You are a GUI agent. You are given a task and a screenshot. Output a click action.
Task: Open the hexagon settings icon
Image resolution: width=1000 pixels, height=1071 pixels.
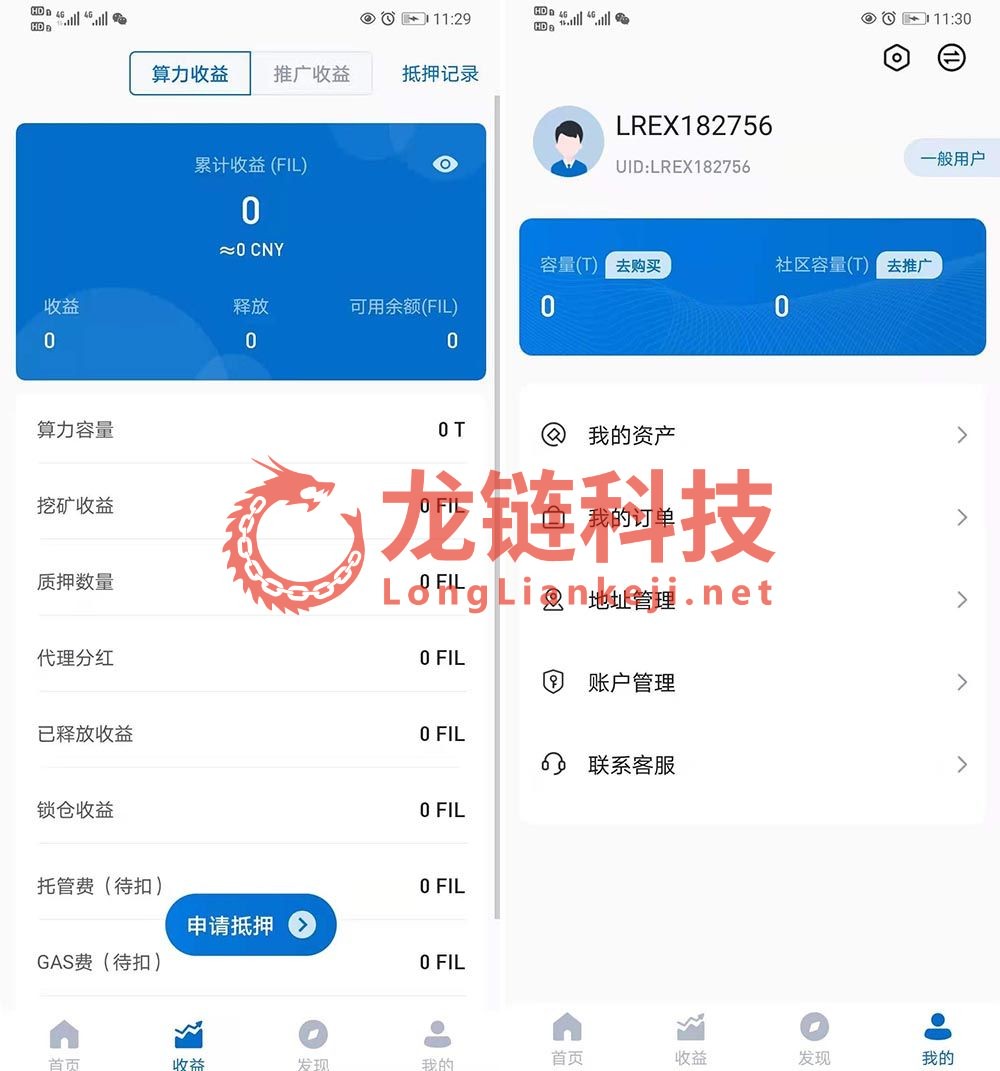(897, 58)
